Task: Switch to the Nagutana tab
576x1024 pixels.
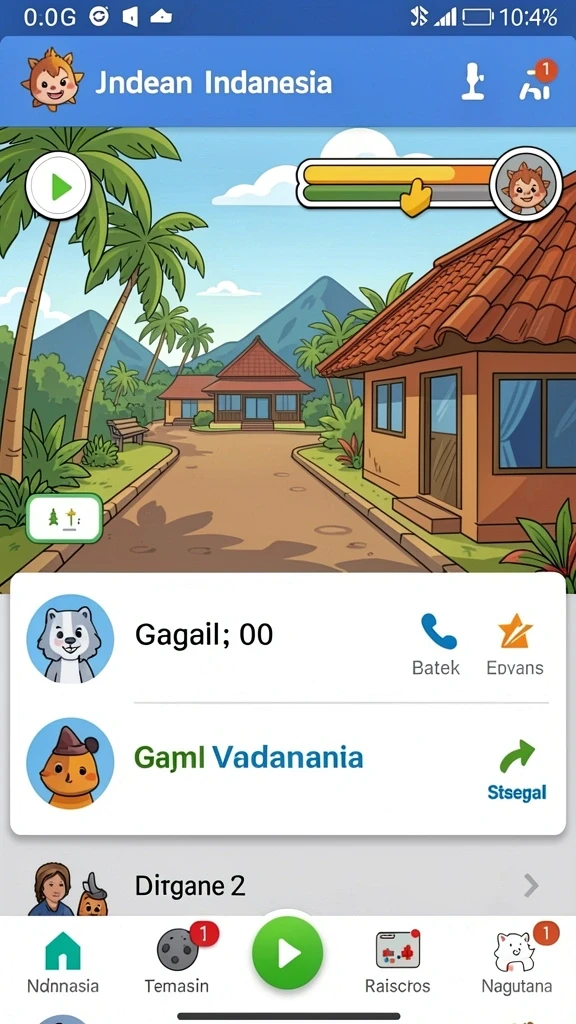Action: (517, 959)
